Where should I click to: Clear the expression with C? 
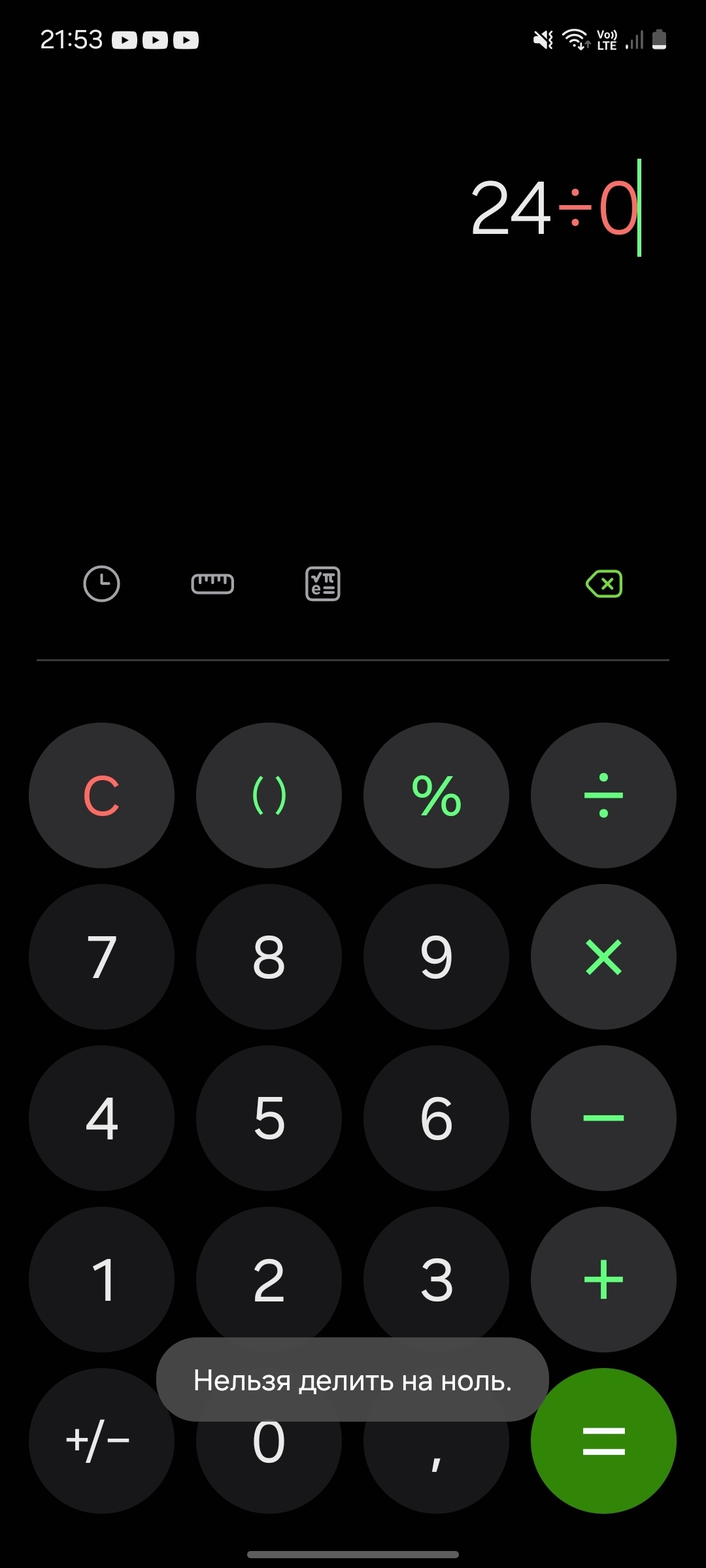tap(101, 795)
